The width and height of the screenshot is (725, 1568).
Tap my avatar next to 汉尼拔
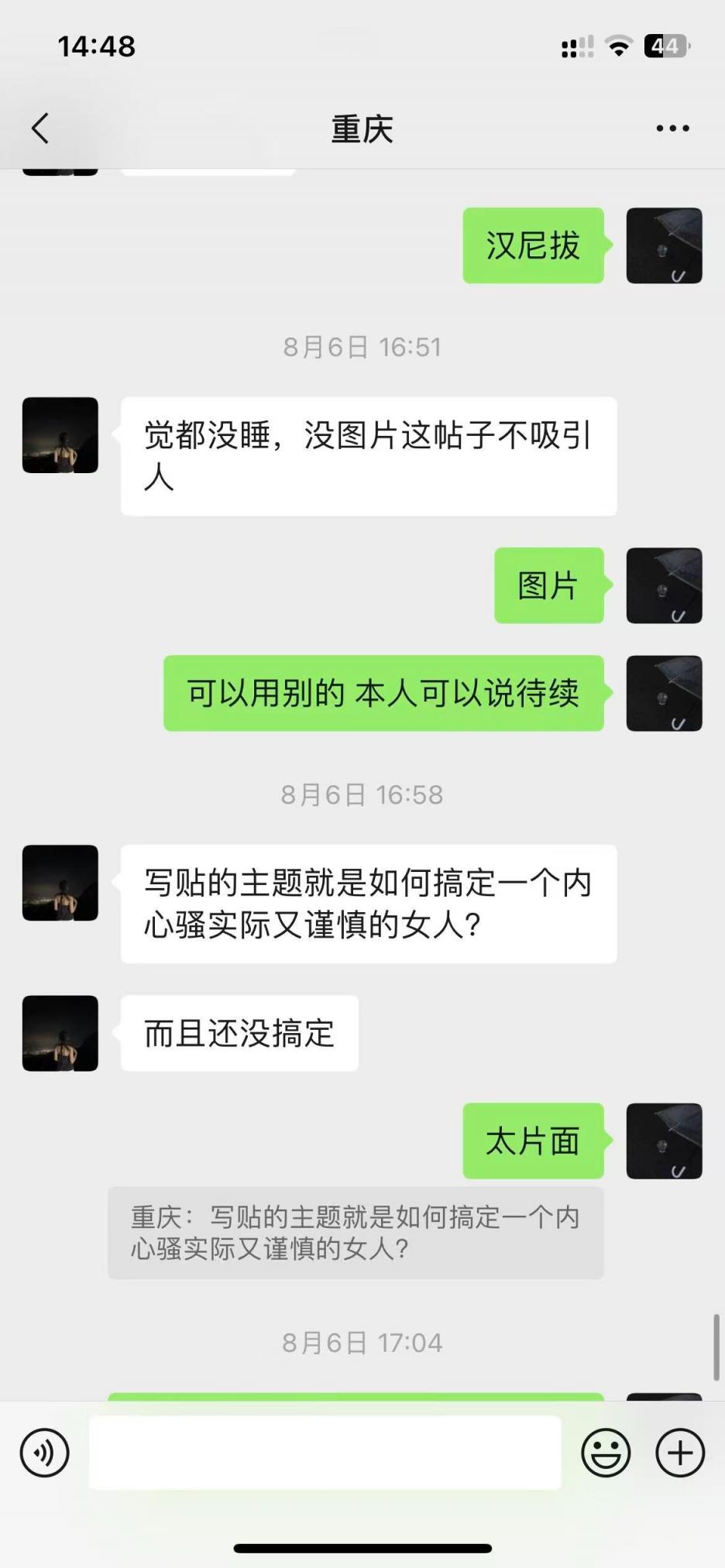tap(664, 245)
